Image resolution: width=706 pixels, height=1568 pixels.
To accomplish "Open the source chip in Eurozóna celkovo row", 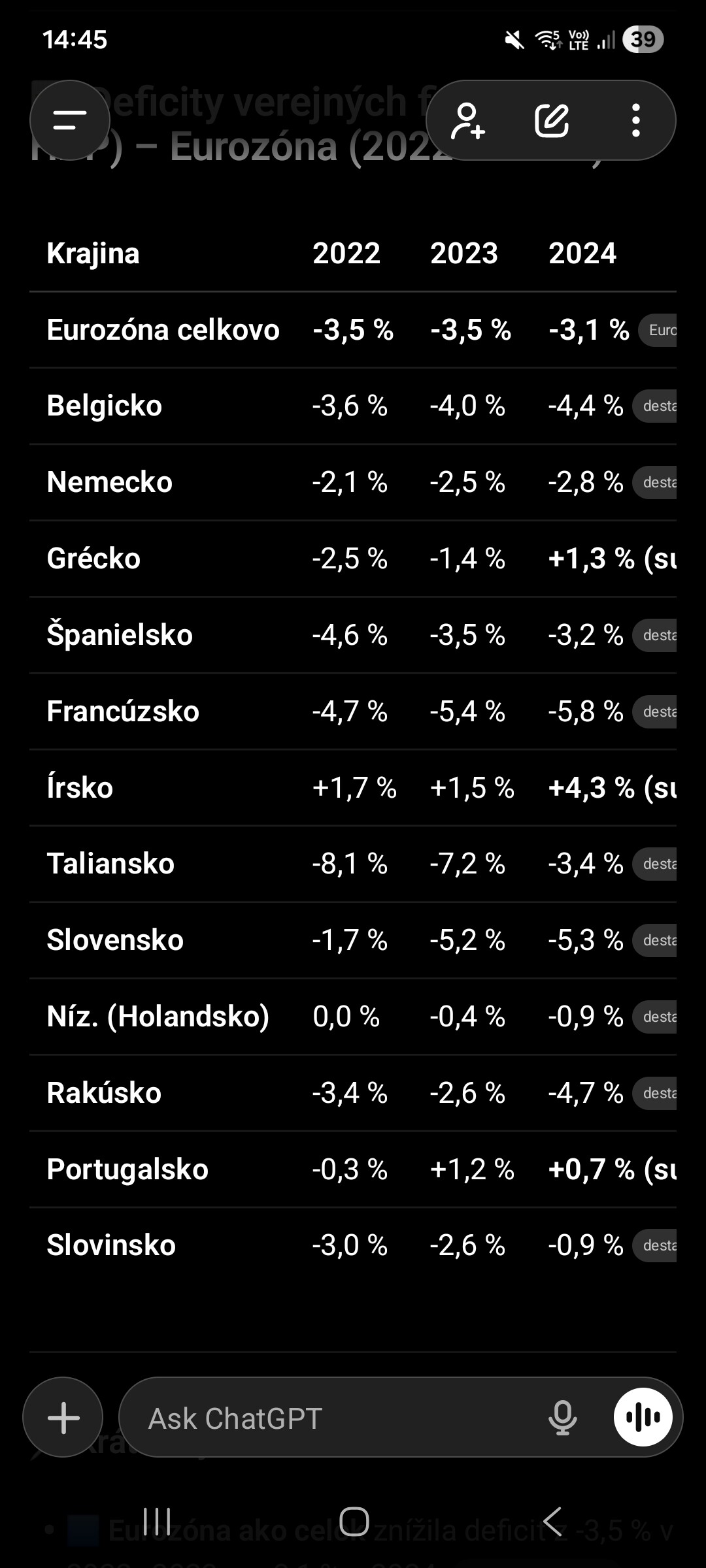I will pyautogui.click(x=659, y=330).
